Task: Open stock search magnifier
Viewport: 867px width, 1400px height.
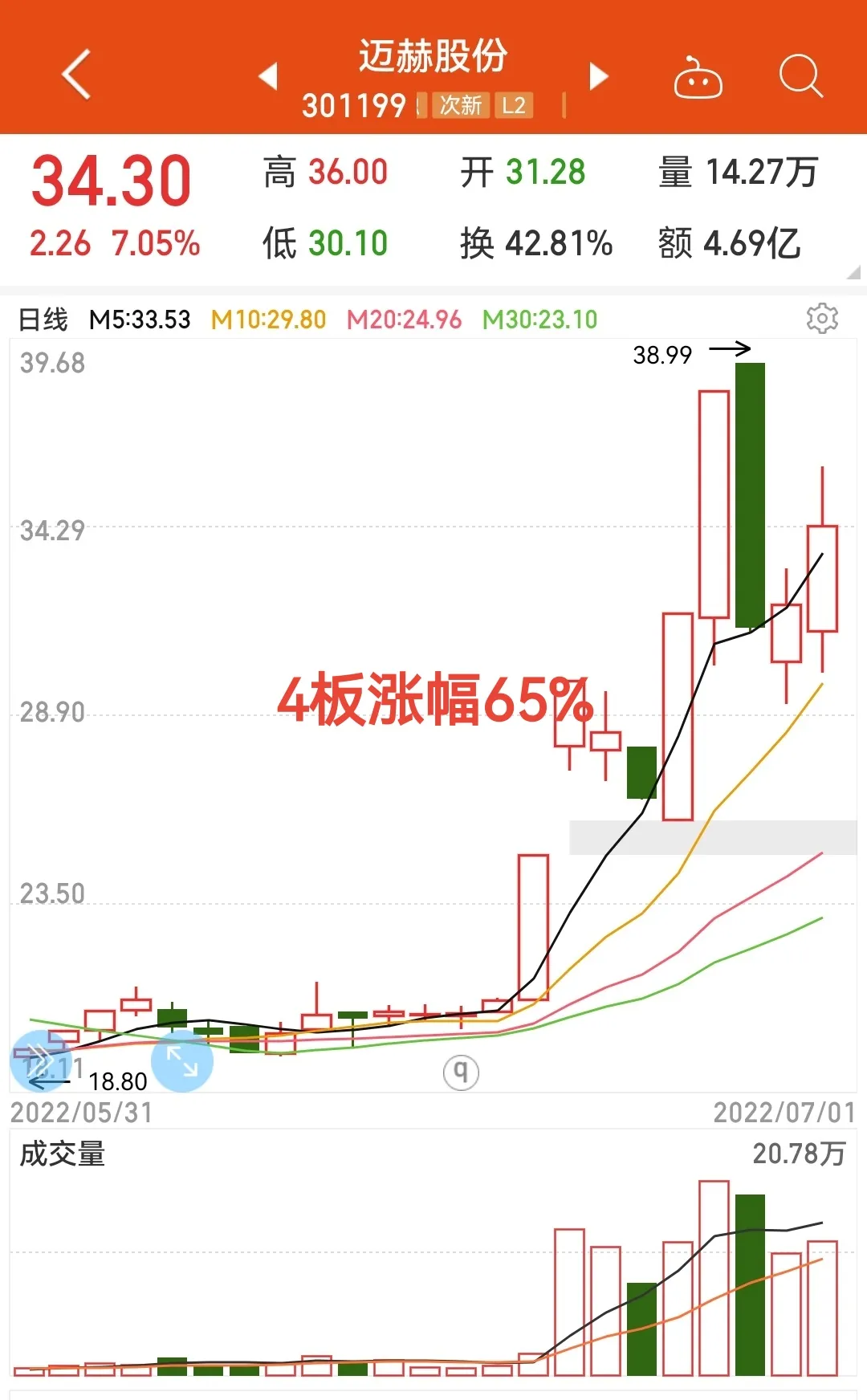Action: point(800,76)
